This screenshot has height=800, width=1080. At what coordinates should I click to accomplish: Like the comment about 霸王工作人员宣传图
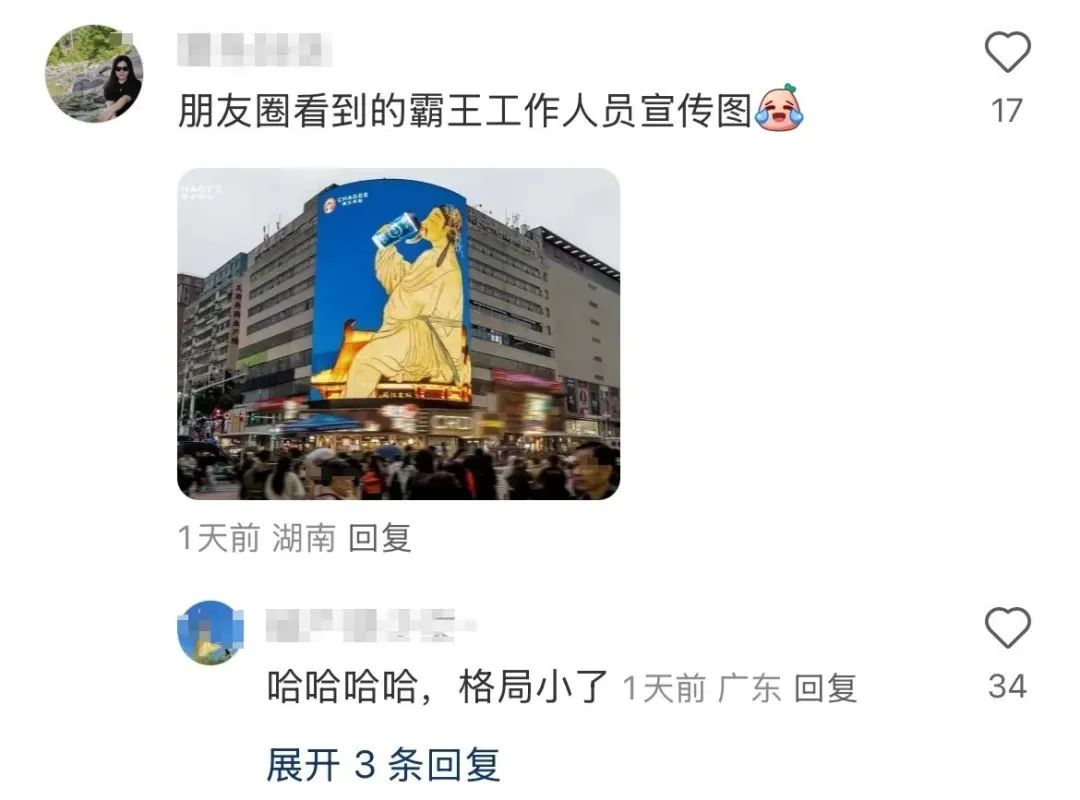pyautogui.click(x=1007, y=52)
